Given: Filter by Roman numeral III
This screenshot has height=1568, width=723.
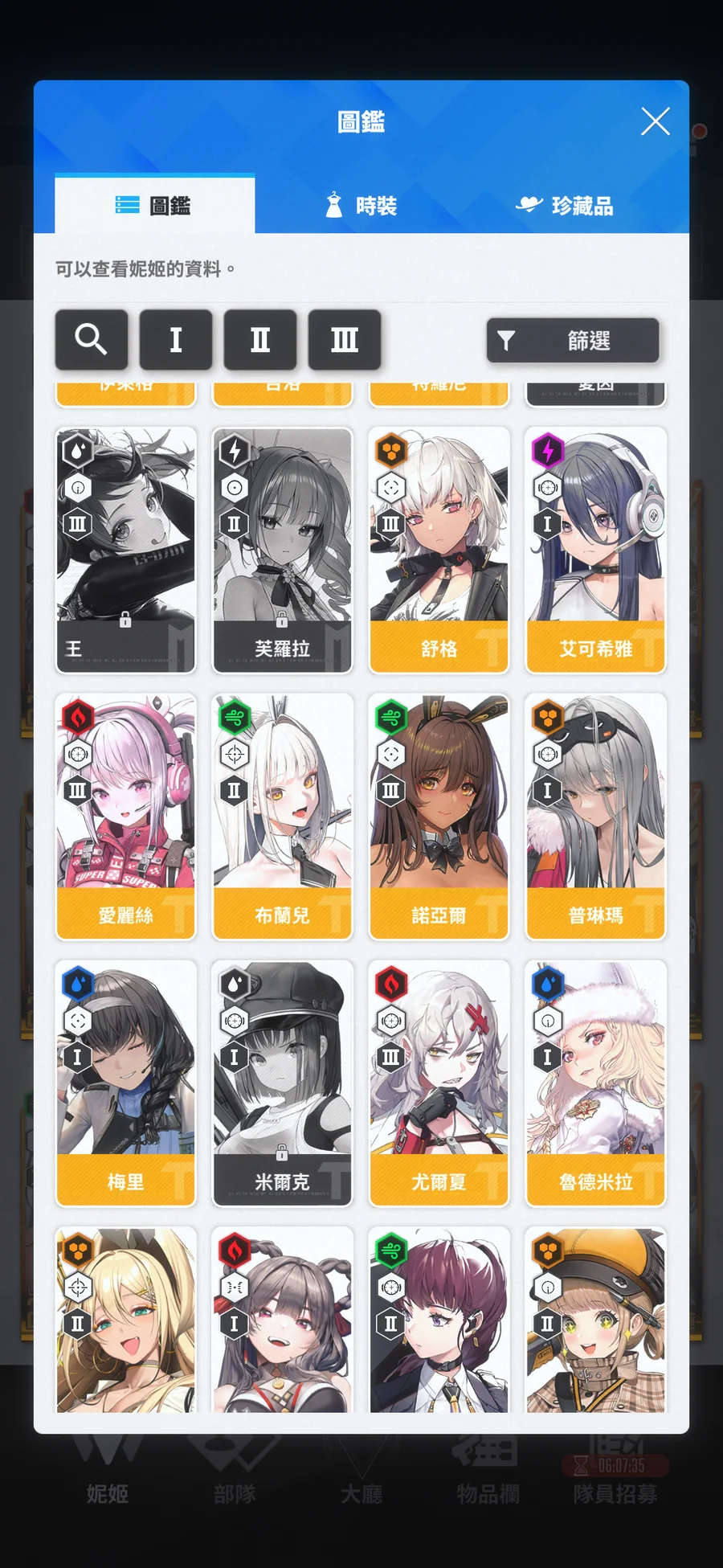Looking at the screenshot, I should (x=345, y=339).
